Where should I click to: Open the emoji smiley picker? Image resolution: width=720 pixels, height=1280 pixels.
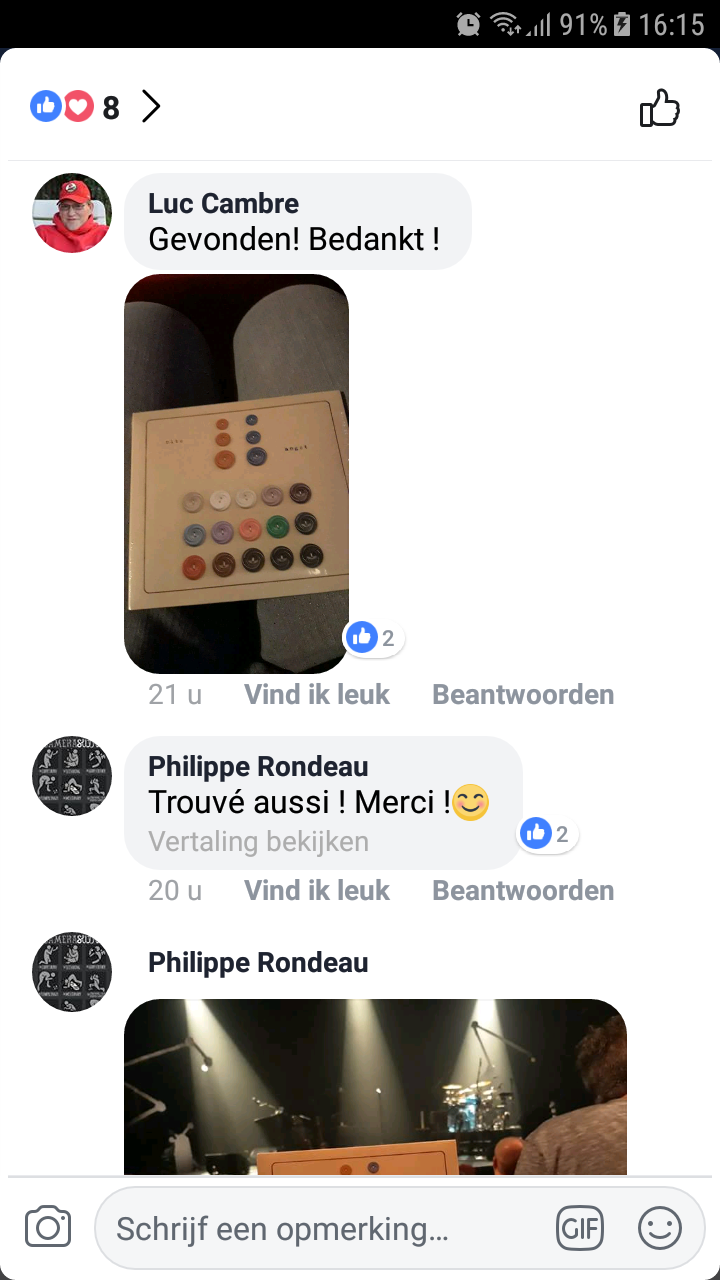(660, 1228)
